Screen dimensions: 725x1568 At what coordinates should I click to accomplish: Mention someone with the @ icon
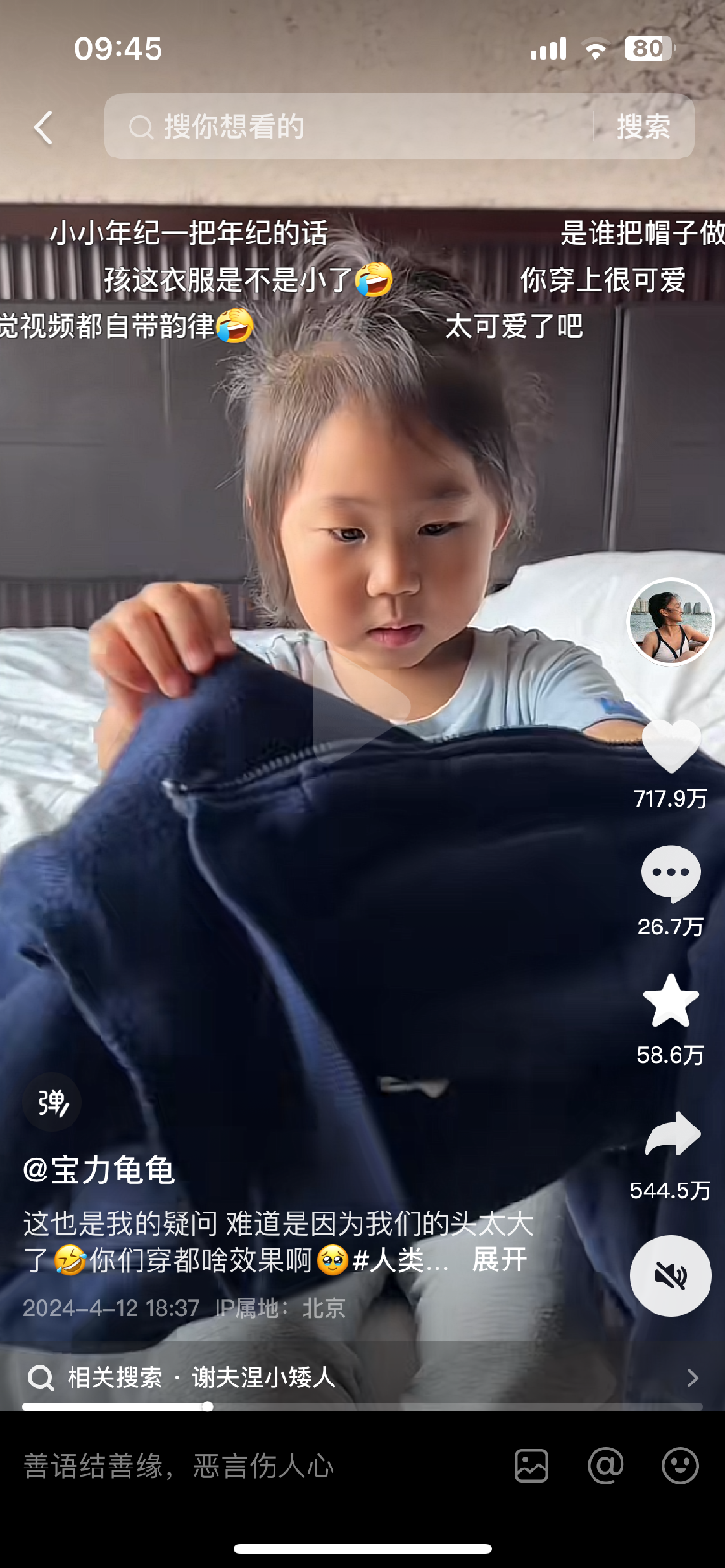605,1467
